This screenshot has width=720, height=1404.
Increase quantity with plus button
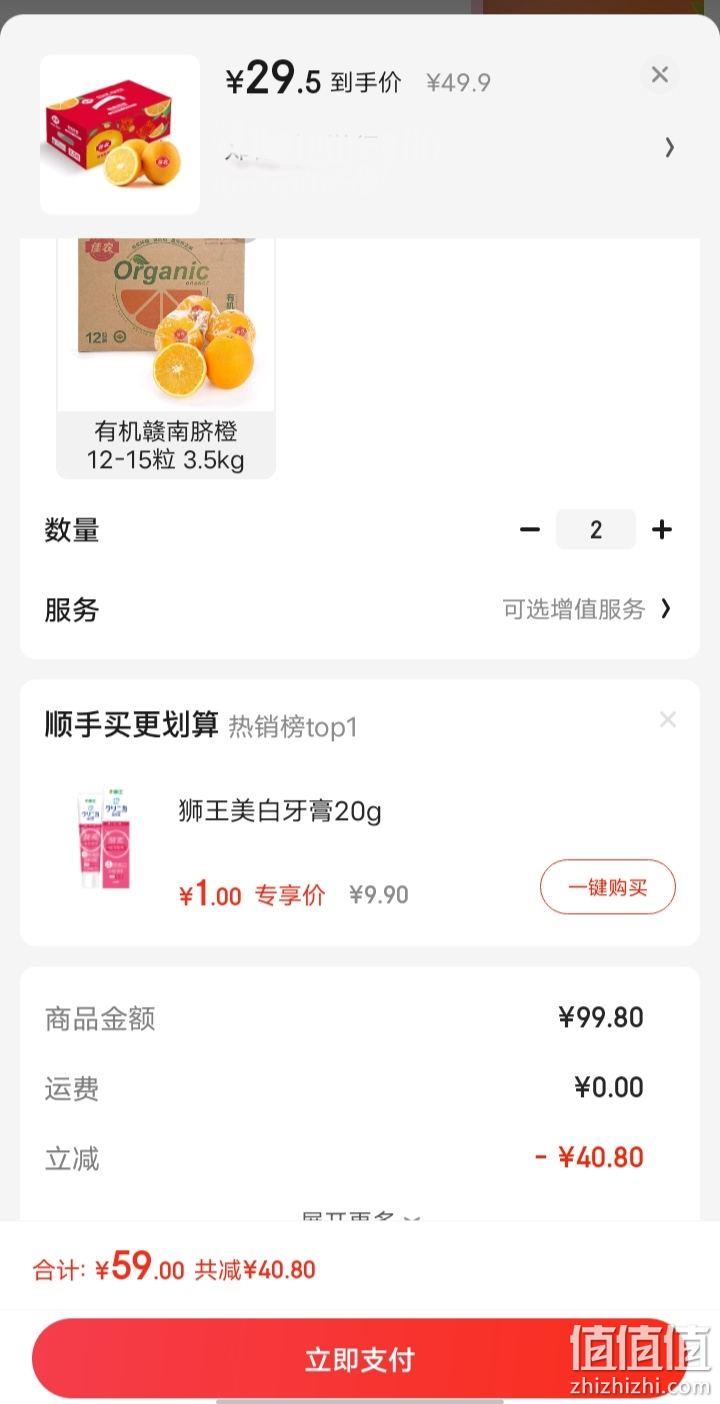pyautogui.click(x=662, y=529)
